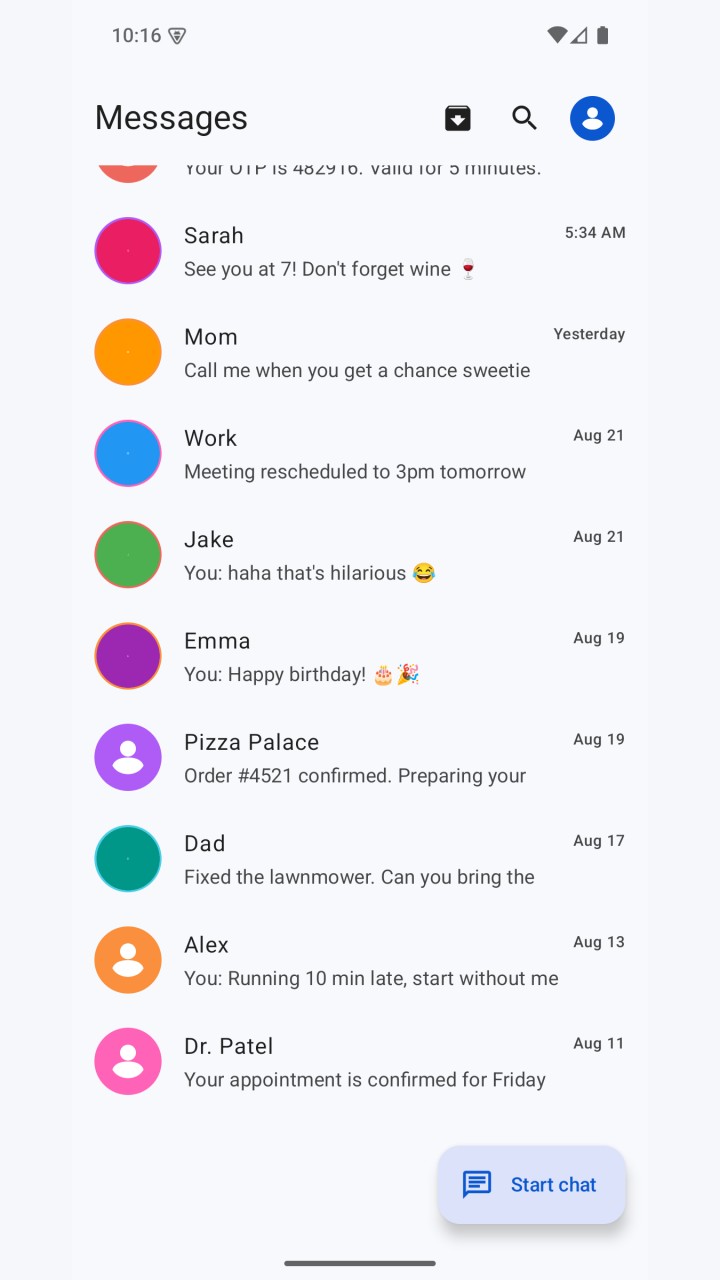Open the account profile avatar

(592, 118)
